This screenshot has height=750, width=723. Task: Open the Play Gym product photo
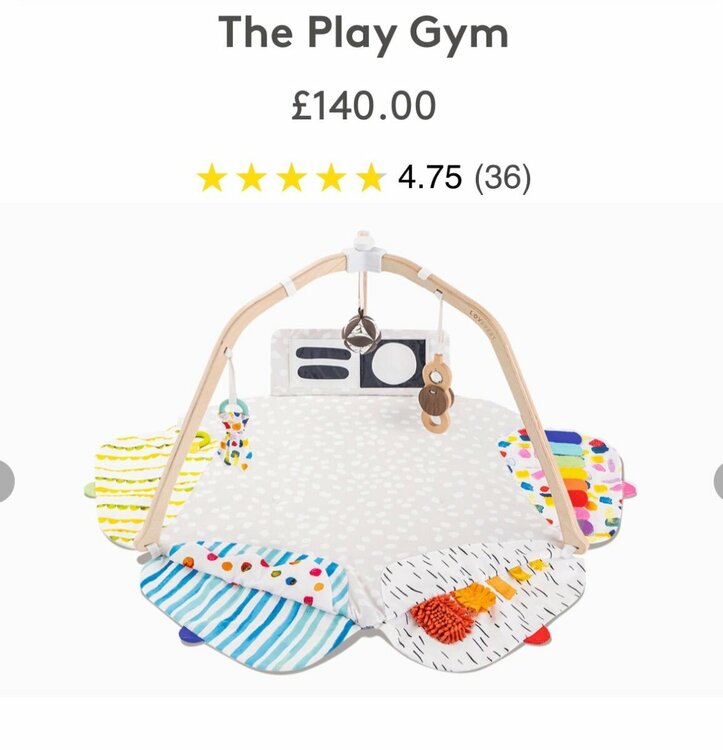point(361,450)
